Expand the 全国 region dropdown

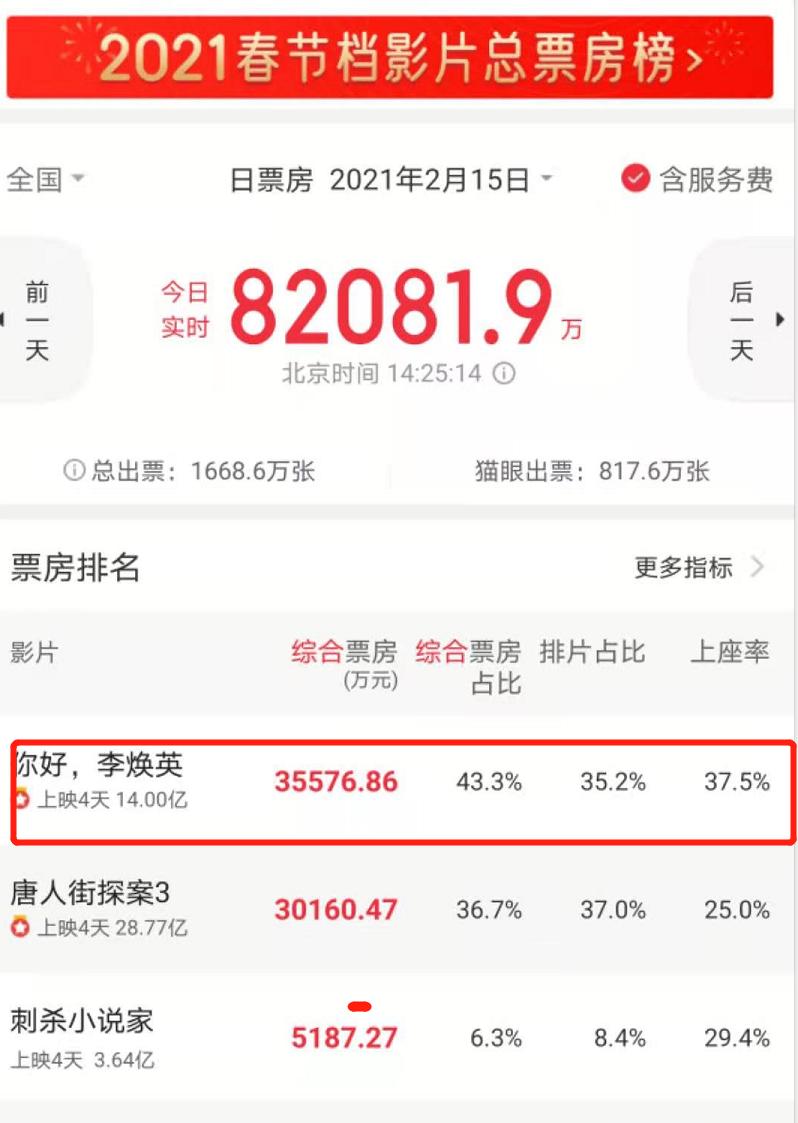click(x=46, y=179)
